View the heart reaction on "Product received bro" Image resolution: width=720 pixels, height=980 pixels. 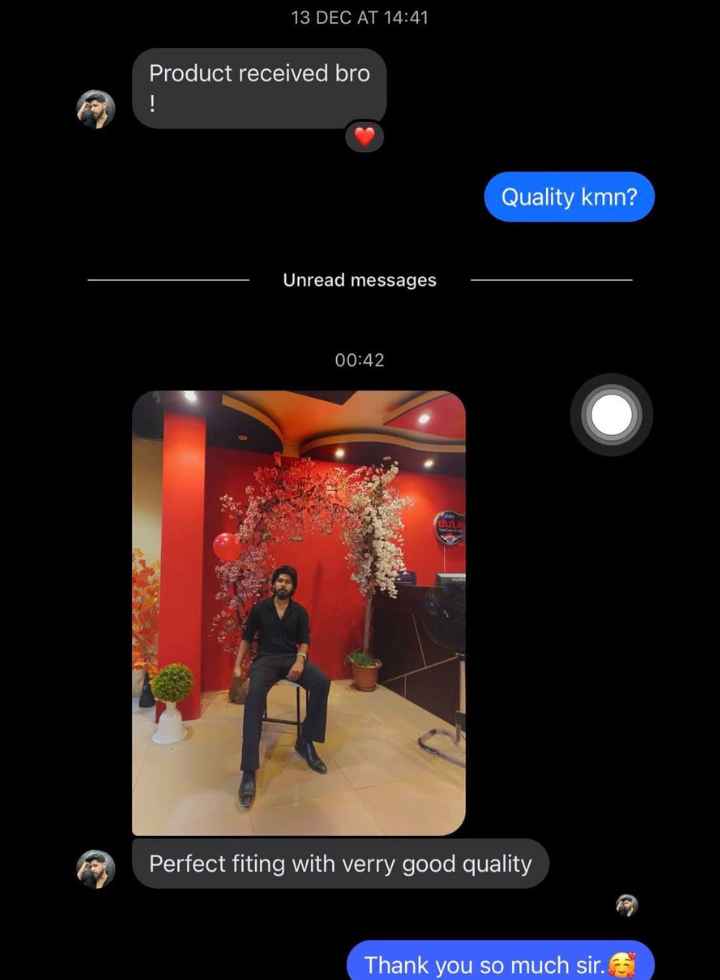tap(365, 137)
